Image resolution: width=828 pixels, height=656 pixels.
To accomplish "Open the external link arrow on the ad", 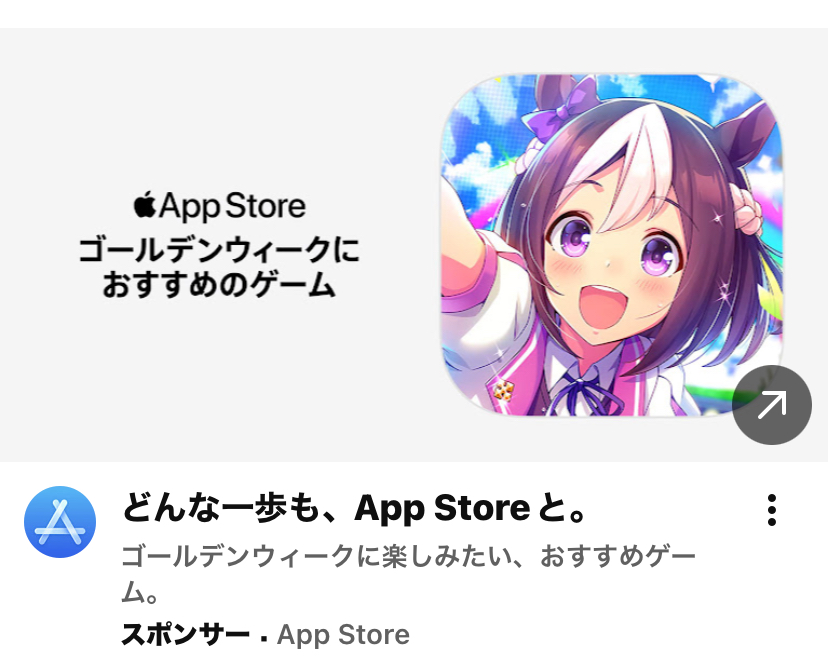I will pos(771,405).
